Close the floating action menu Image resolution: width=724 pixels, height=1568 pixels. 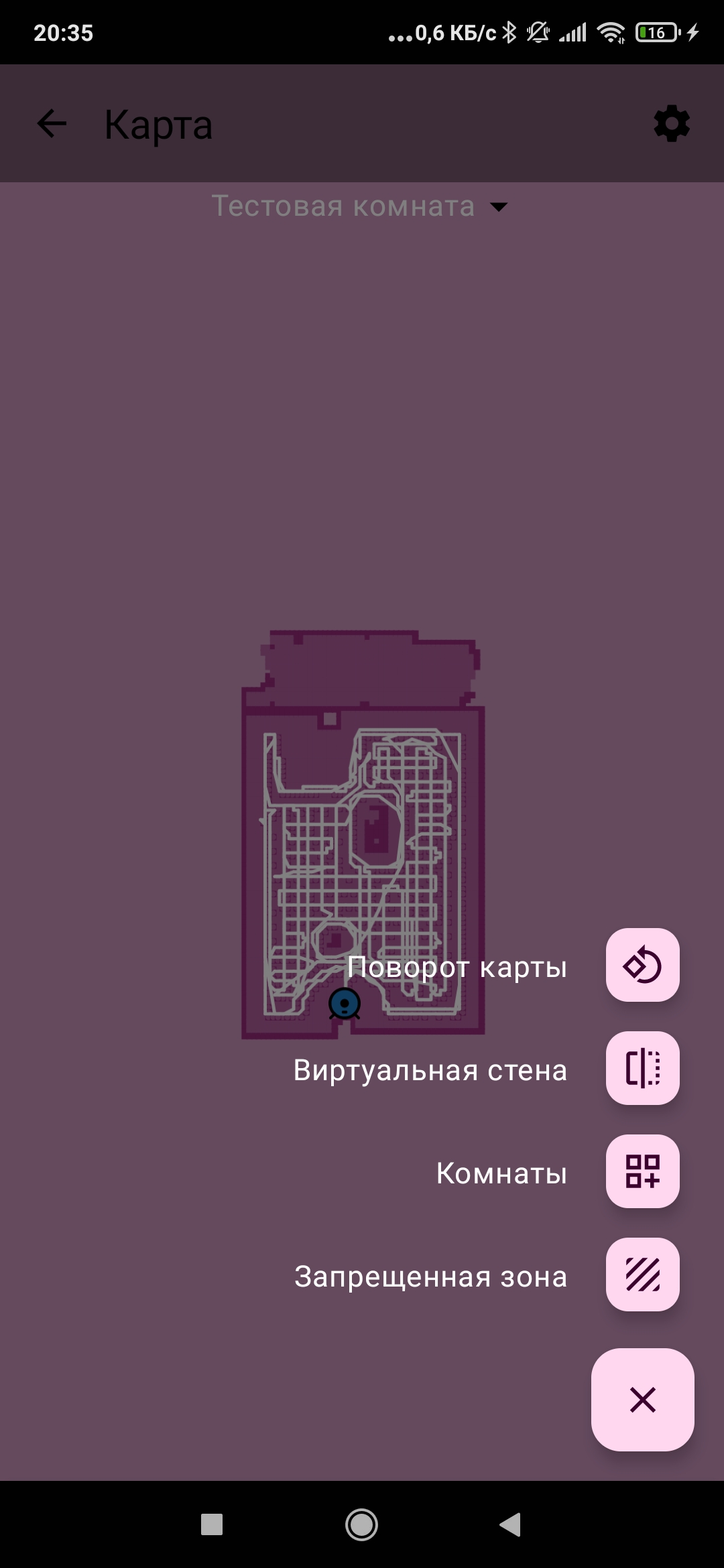[642, 1400]
